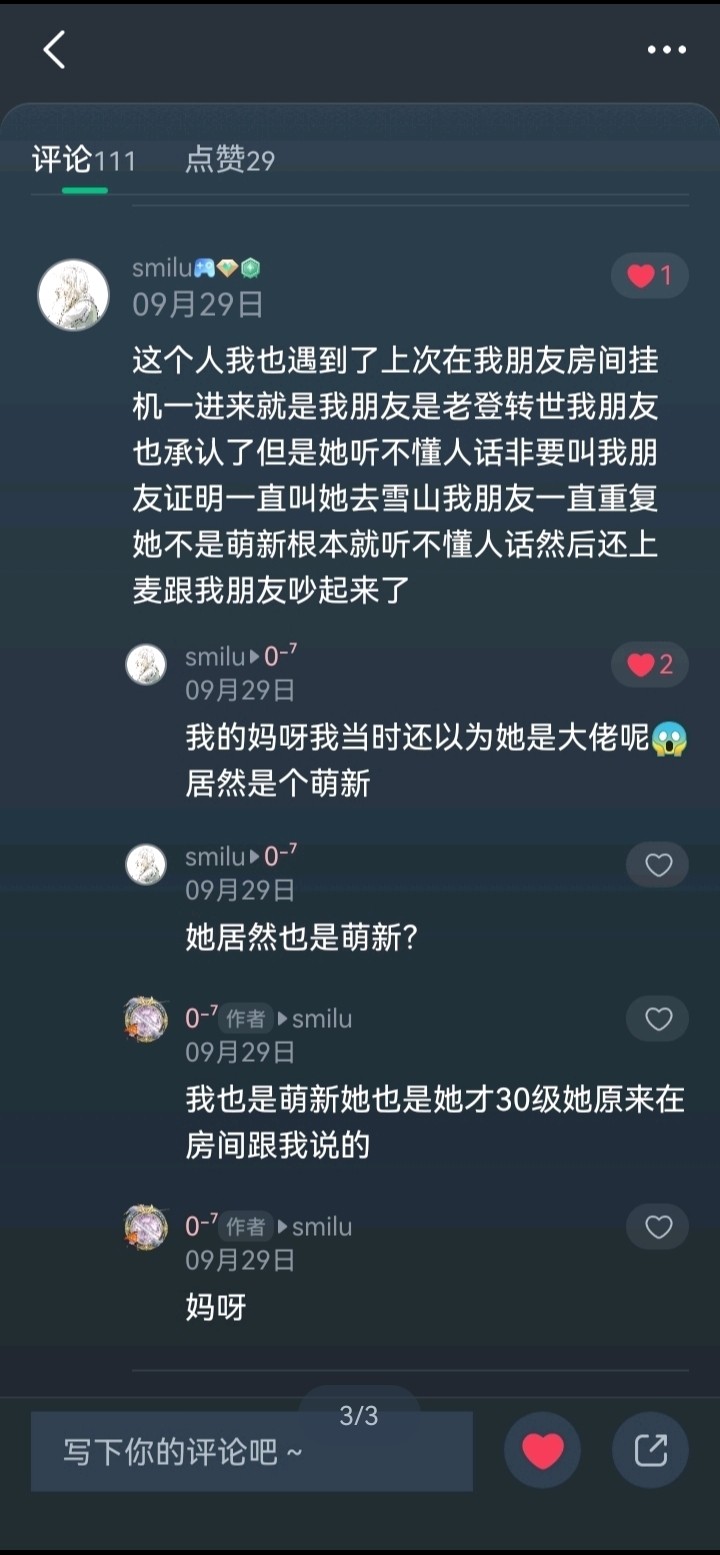
Task: Like smilu's long comment about 老登转世
Action: pos(650,276)
